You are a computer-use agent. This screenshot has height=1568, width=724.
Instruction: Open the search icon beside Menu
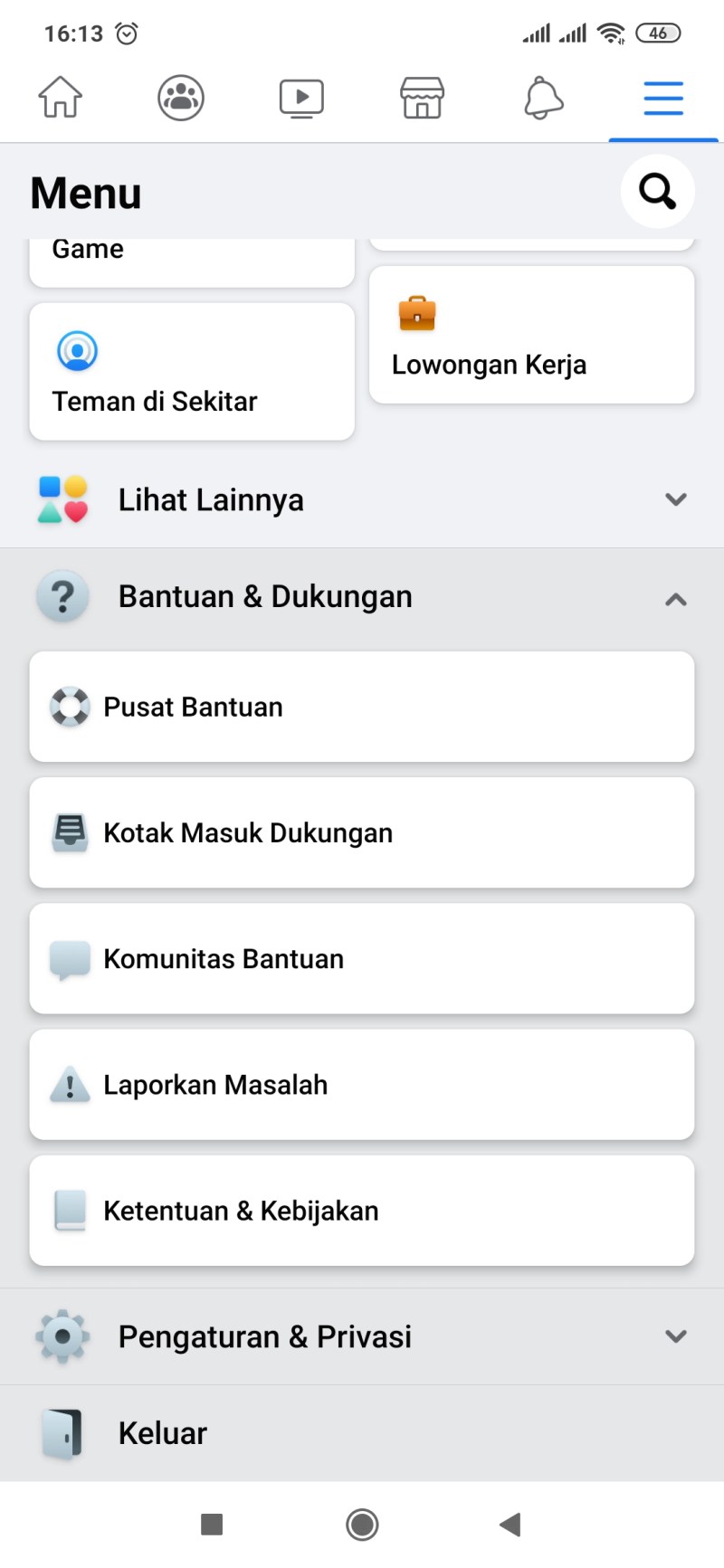(x=657, y=192)
